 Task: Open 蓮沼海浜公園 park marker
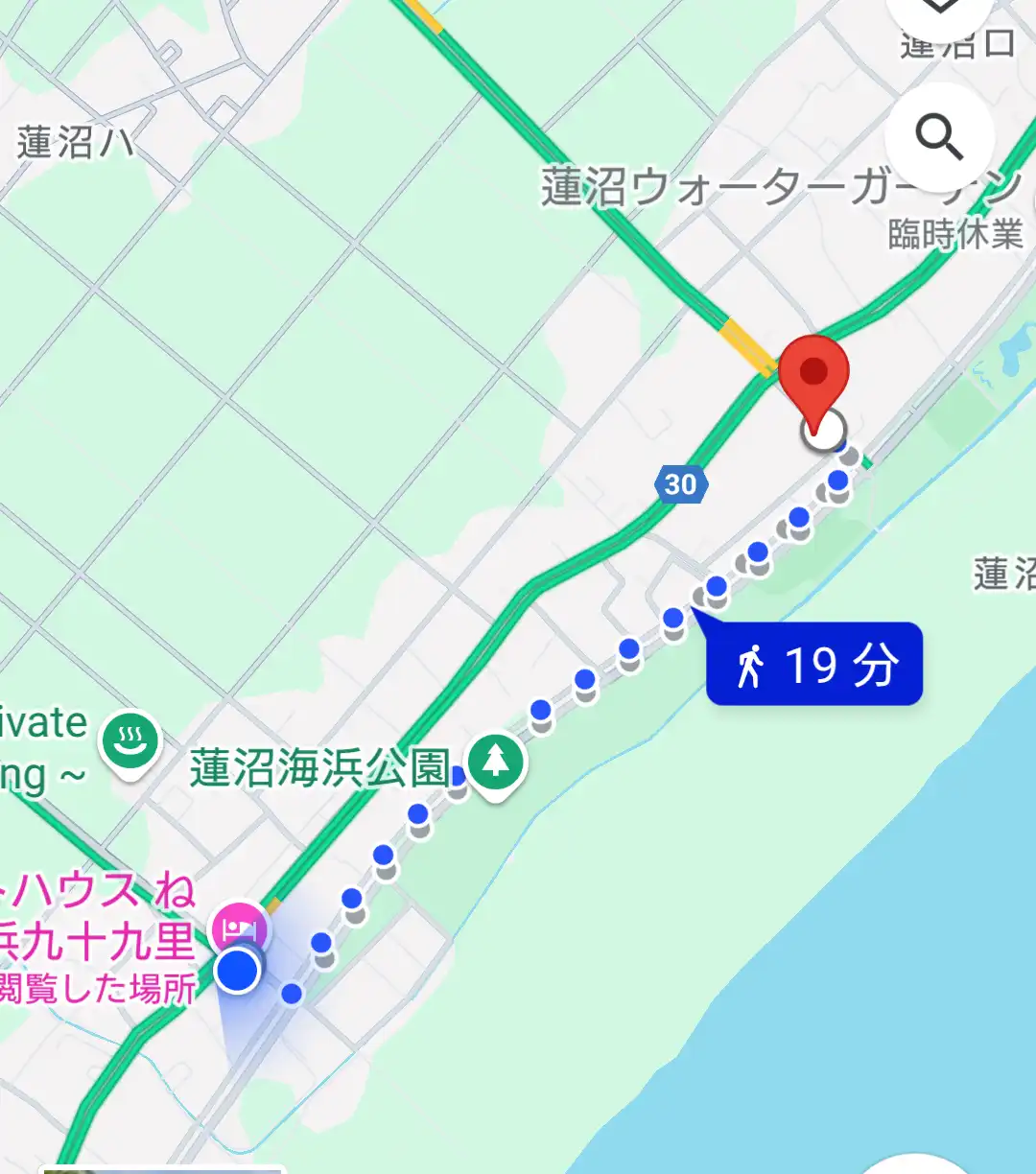[496, 762]
